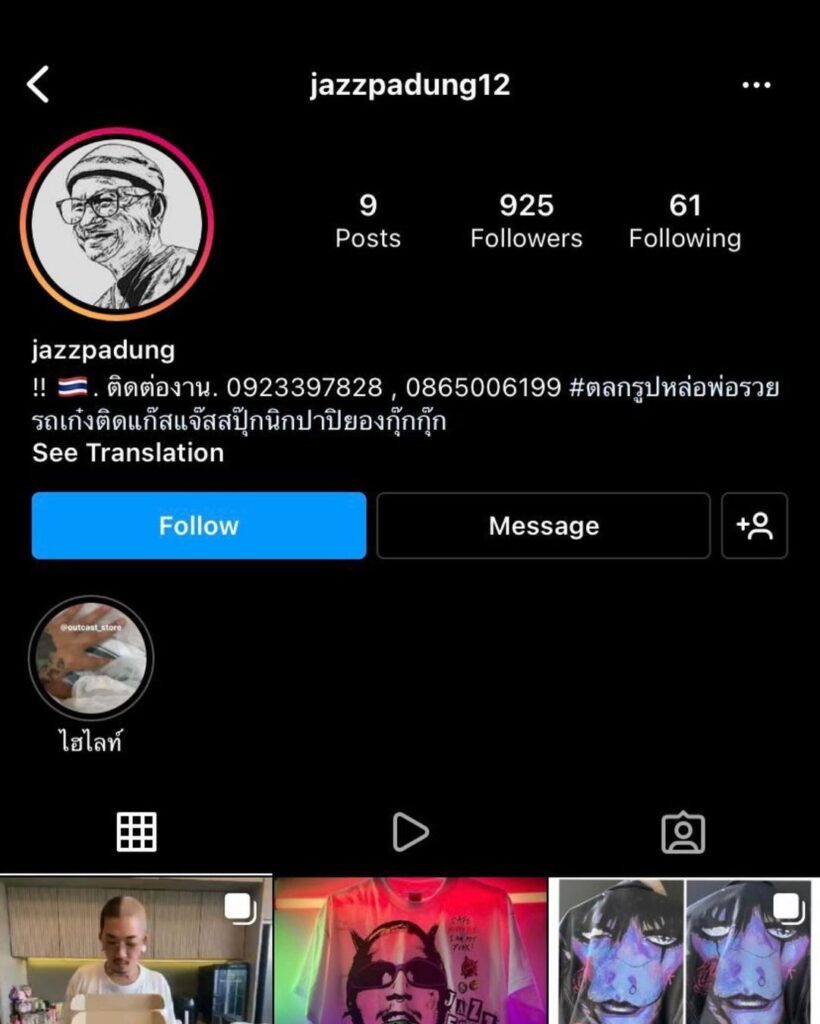820x1024 pixels.
Task: Follow the jazzpadung12 account
Action: 199,526
